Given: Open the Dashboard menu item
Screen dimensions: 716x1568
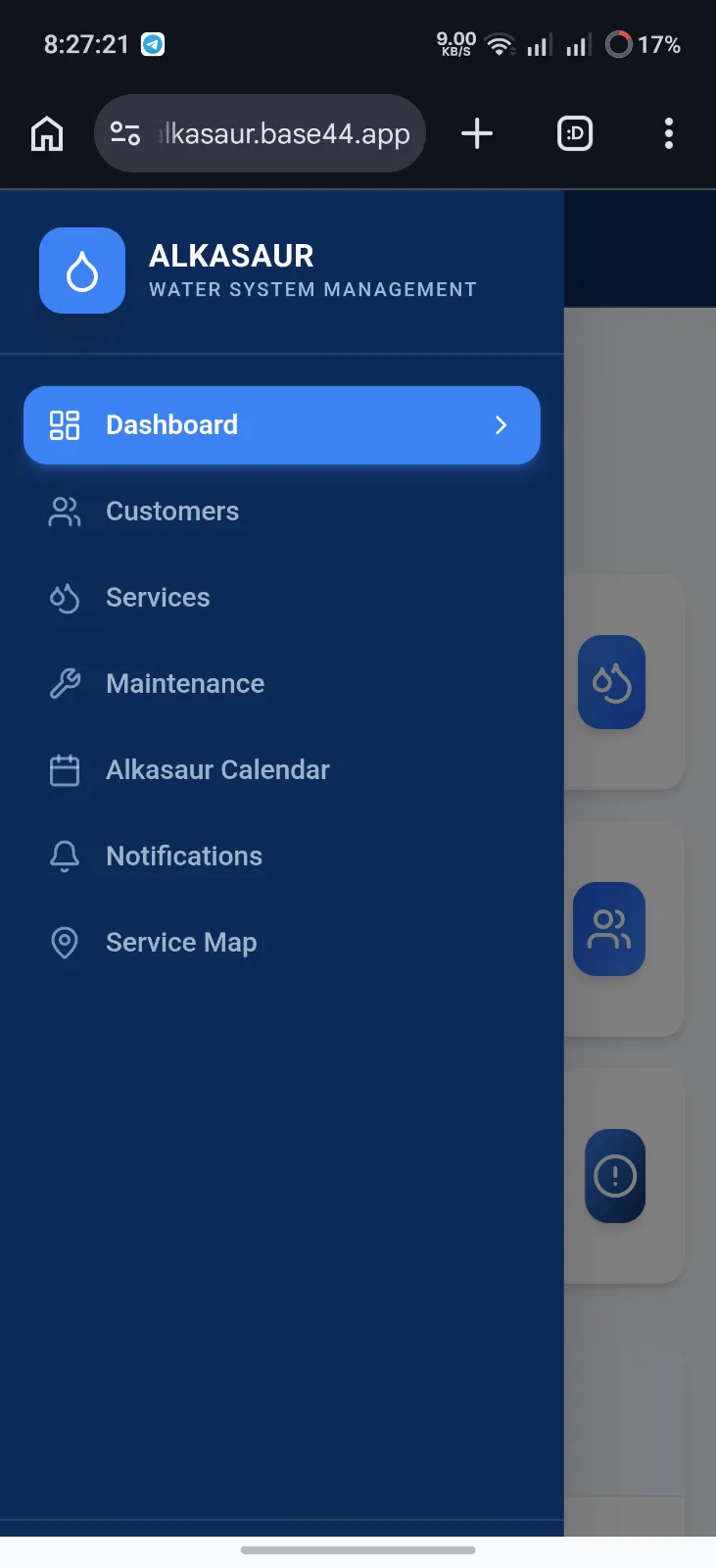Looking at the screenshot, I should point(281,425).
